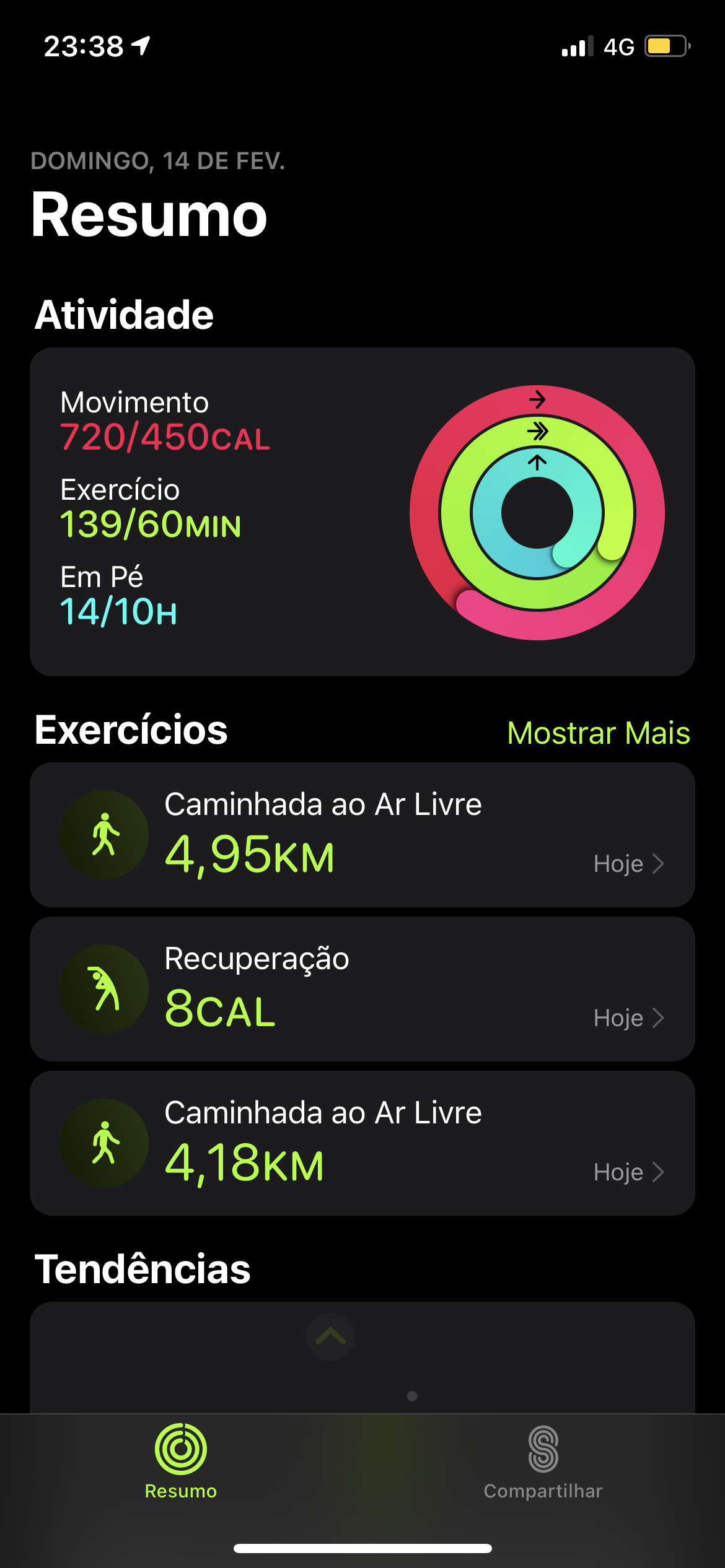Open the 4,18 km Caminhada ao Ar Livre workout
Viewport: 725px width, 1568px height.
362,1143
